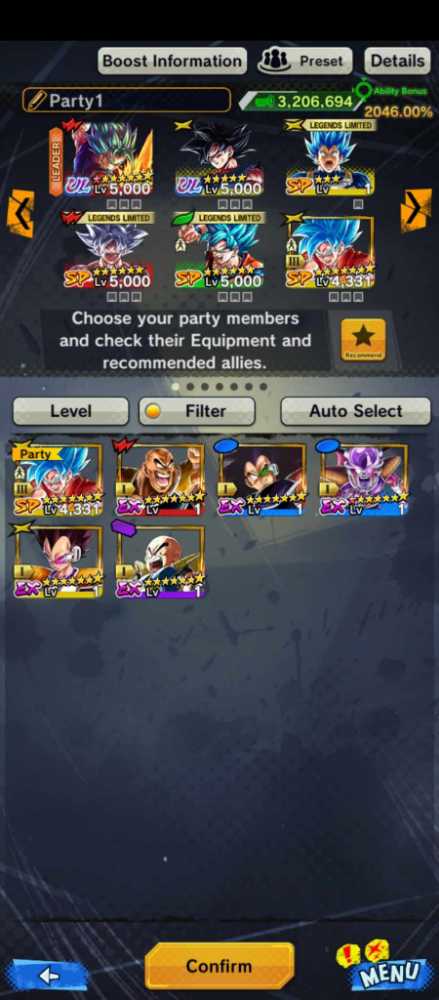The width and height of the screenshot is (439, 1000).
Task: Open the Filter options
Action: pyautogui.click(x=197, y=411)
